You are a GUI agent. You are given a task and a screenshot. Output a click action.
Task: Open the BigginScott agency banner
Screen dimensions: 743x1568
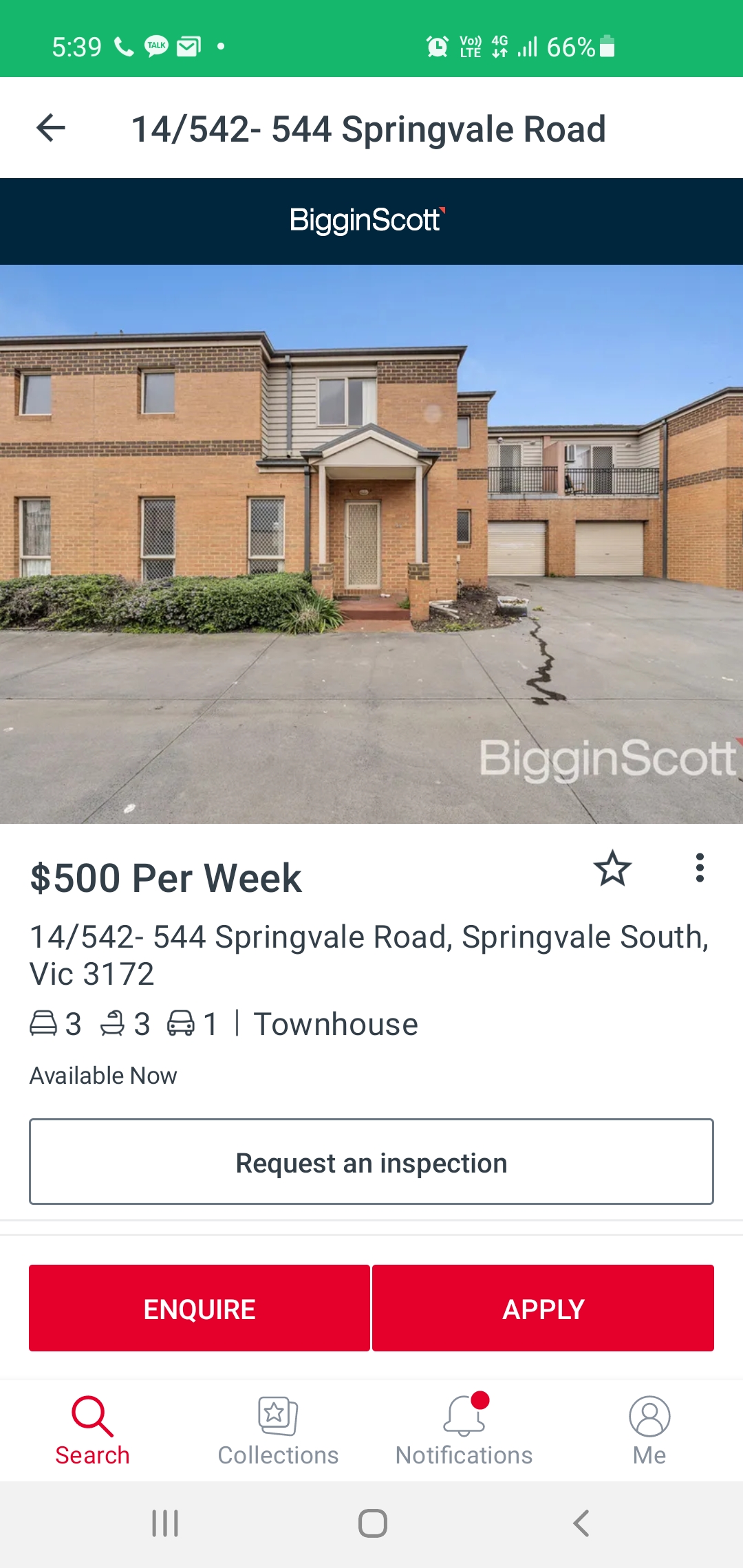coord(371,221)
